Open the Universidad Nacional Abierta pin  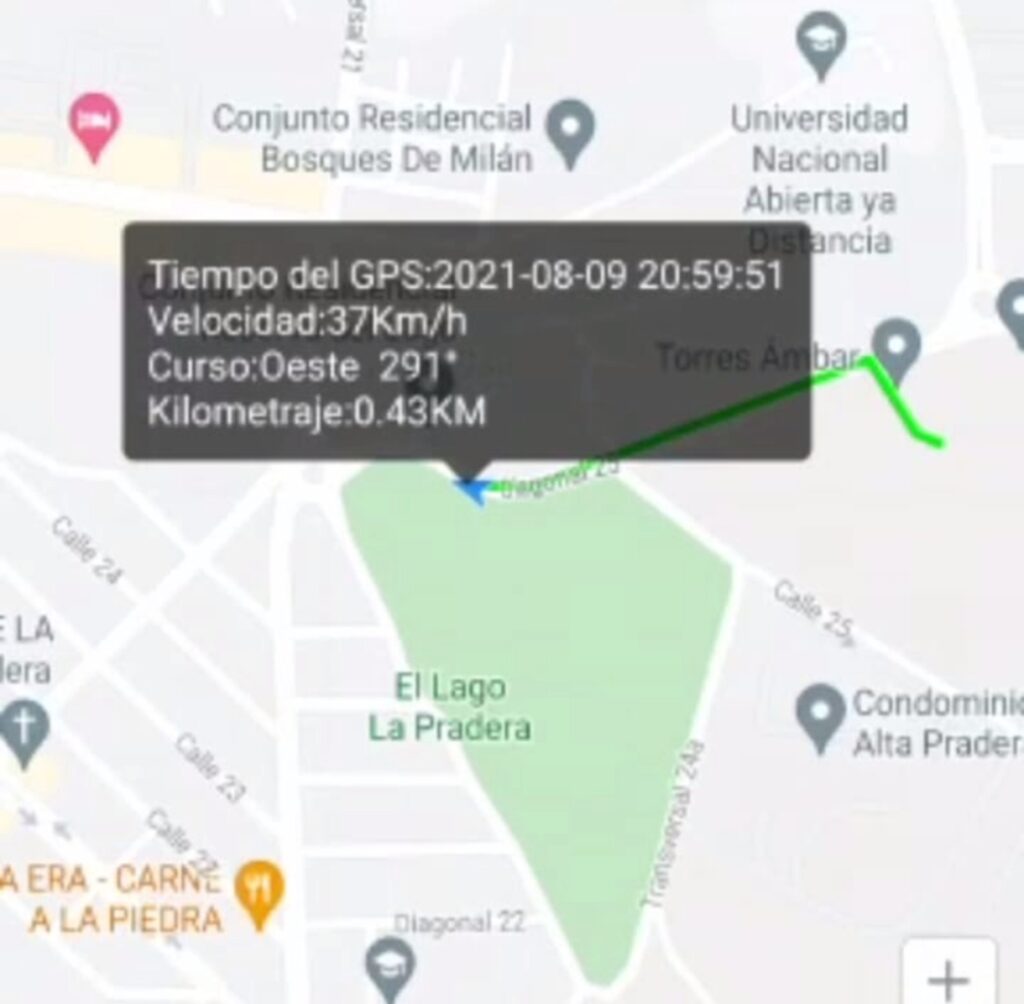tap(821, 43)
